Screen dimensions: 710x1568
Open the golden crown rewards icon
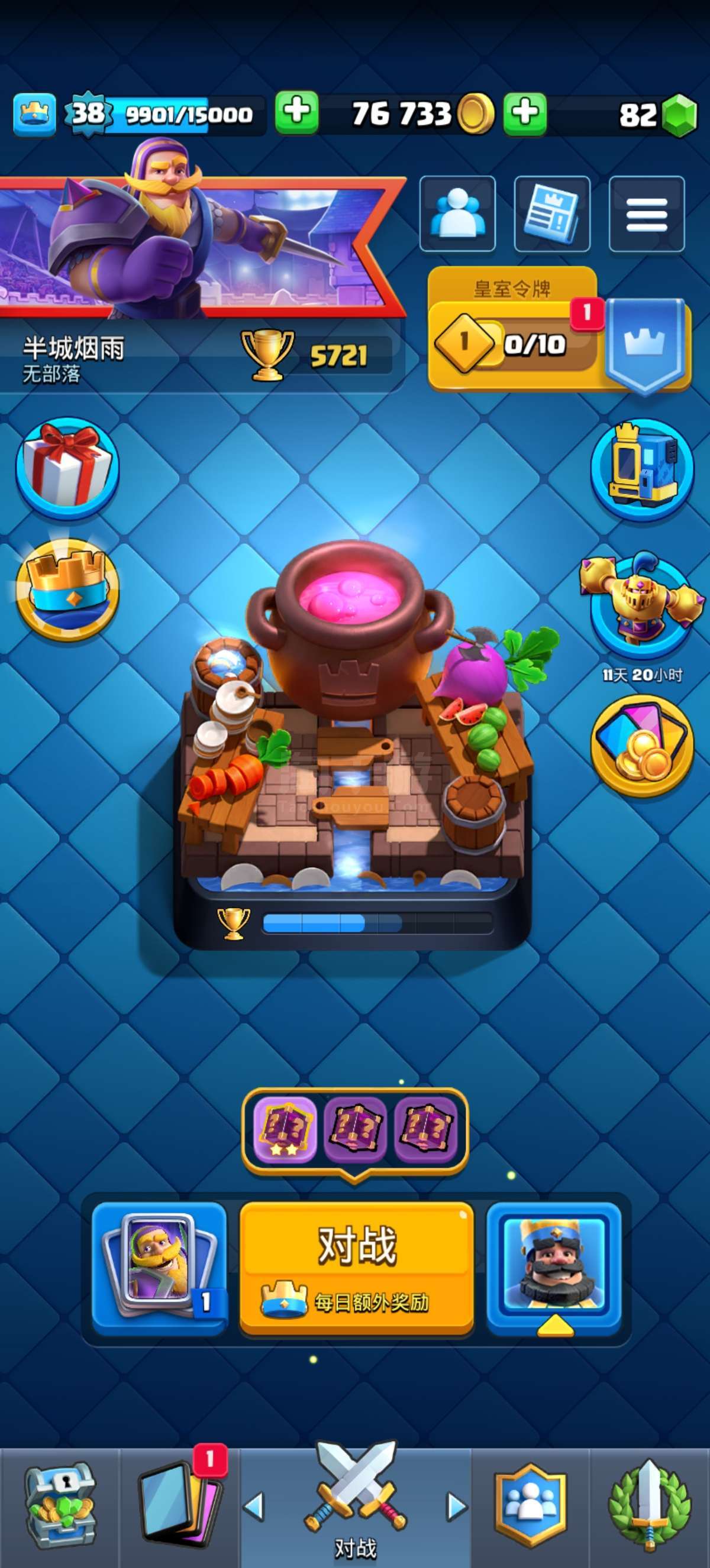(x=67, y=589)
